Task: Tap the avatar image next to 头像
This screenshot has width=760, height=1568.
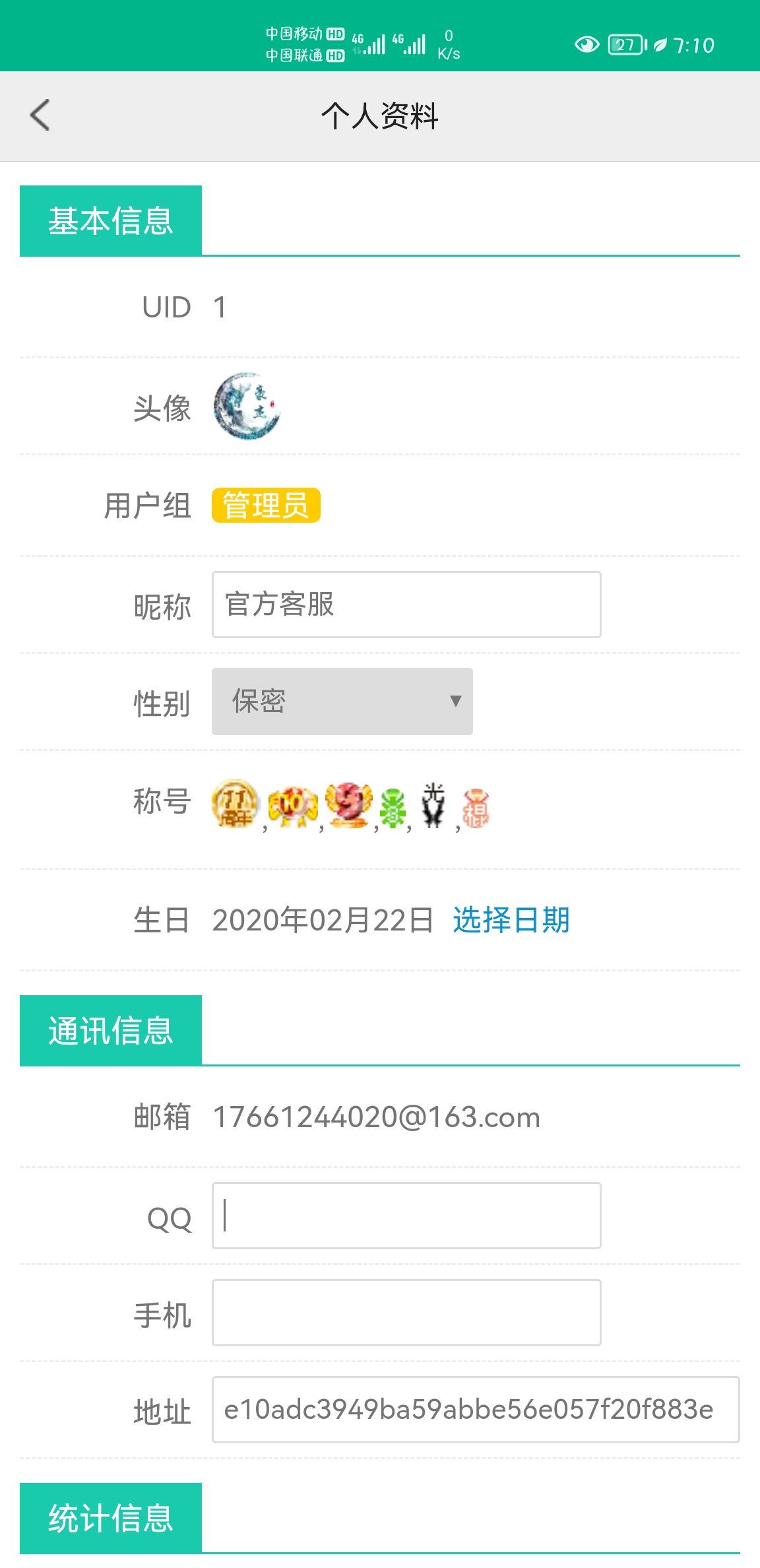Action: [247, 406]
